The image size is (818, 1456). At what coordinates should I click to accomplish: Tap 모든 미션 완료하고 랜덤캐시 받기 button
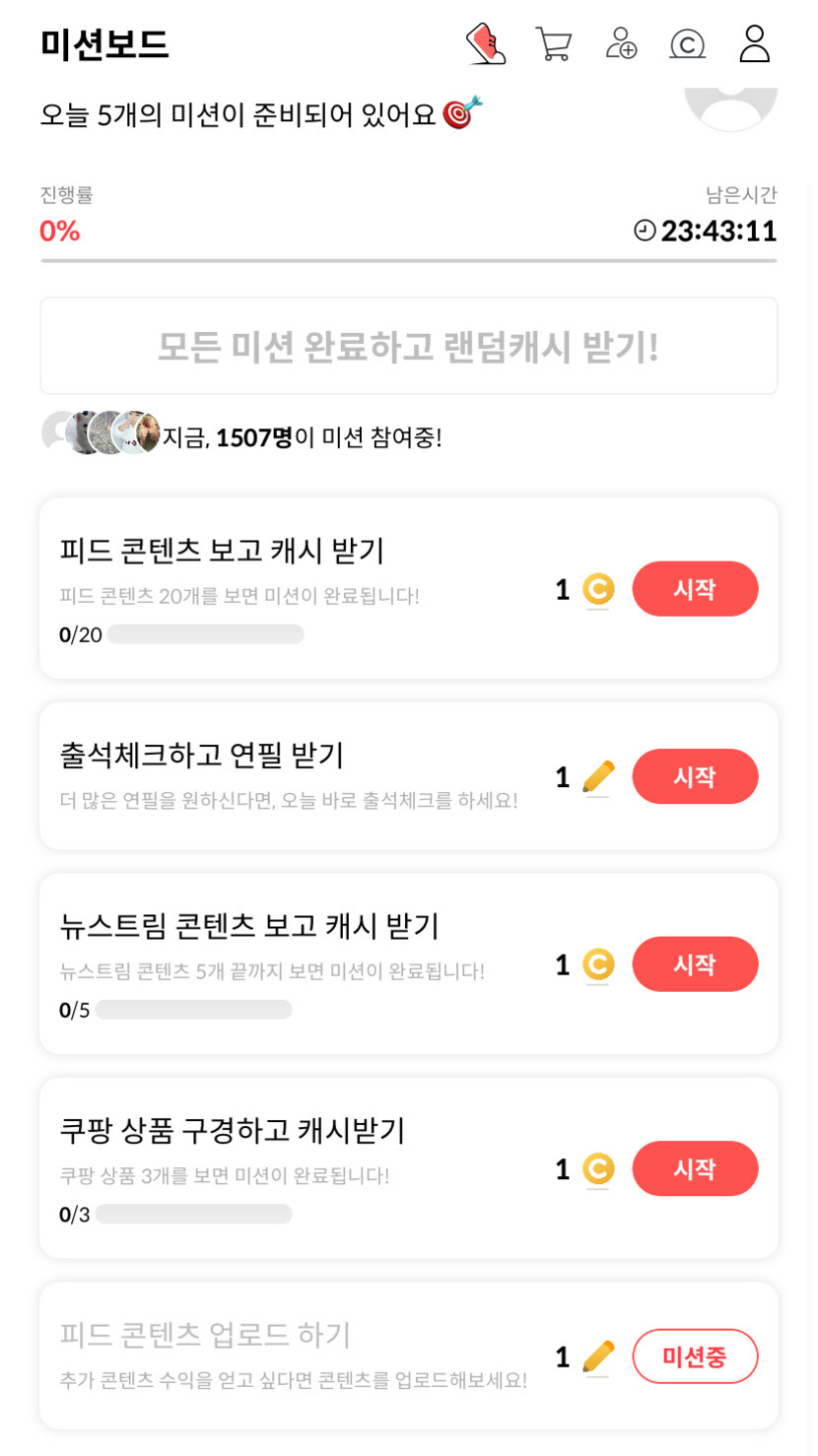coord(408,346)
